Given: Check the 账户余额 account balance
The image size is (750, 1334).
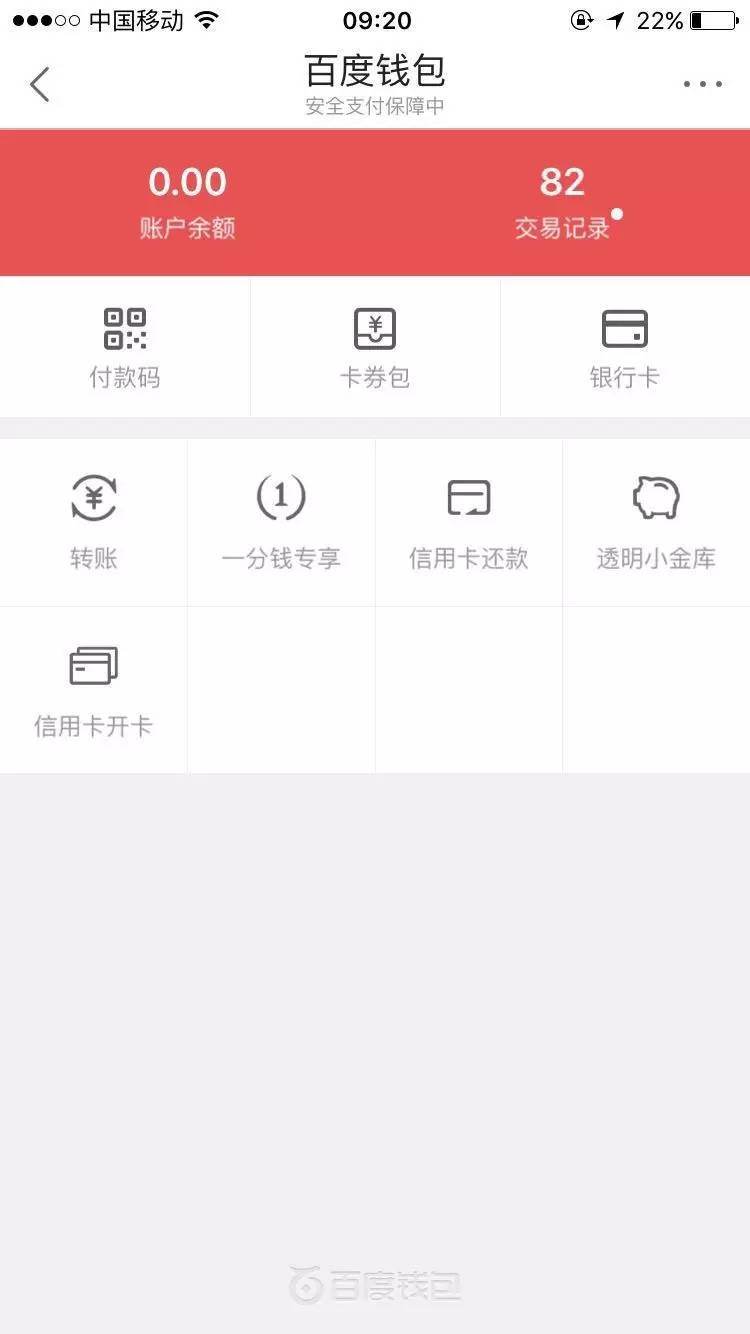Looking at the screenshot, I should 187,200.
